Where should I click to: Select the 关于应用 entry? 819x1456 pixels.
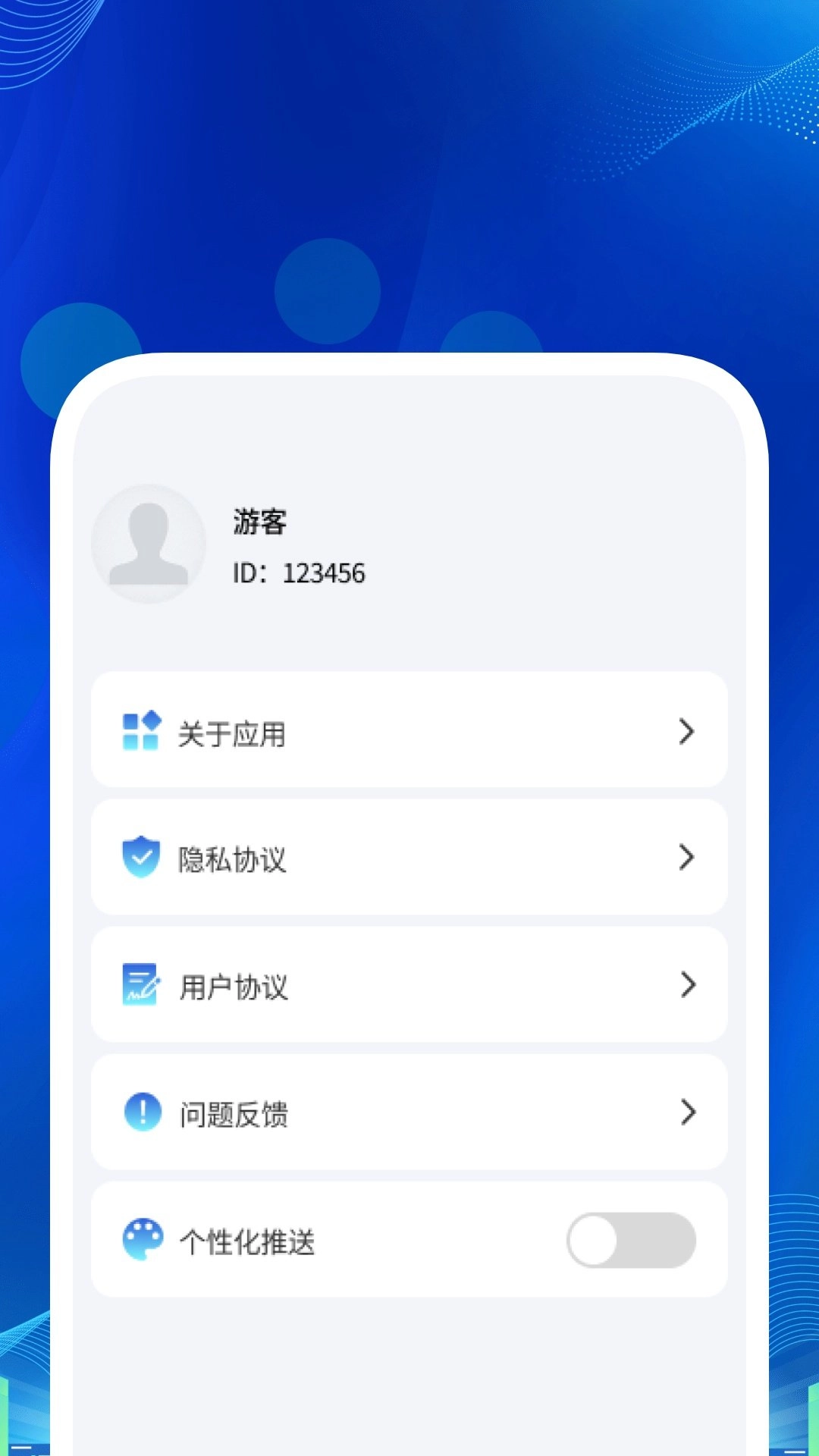click(409, 730)
